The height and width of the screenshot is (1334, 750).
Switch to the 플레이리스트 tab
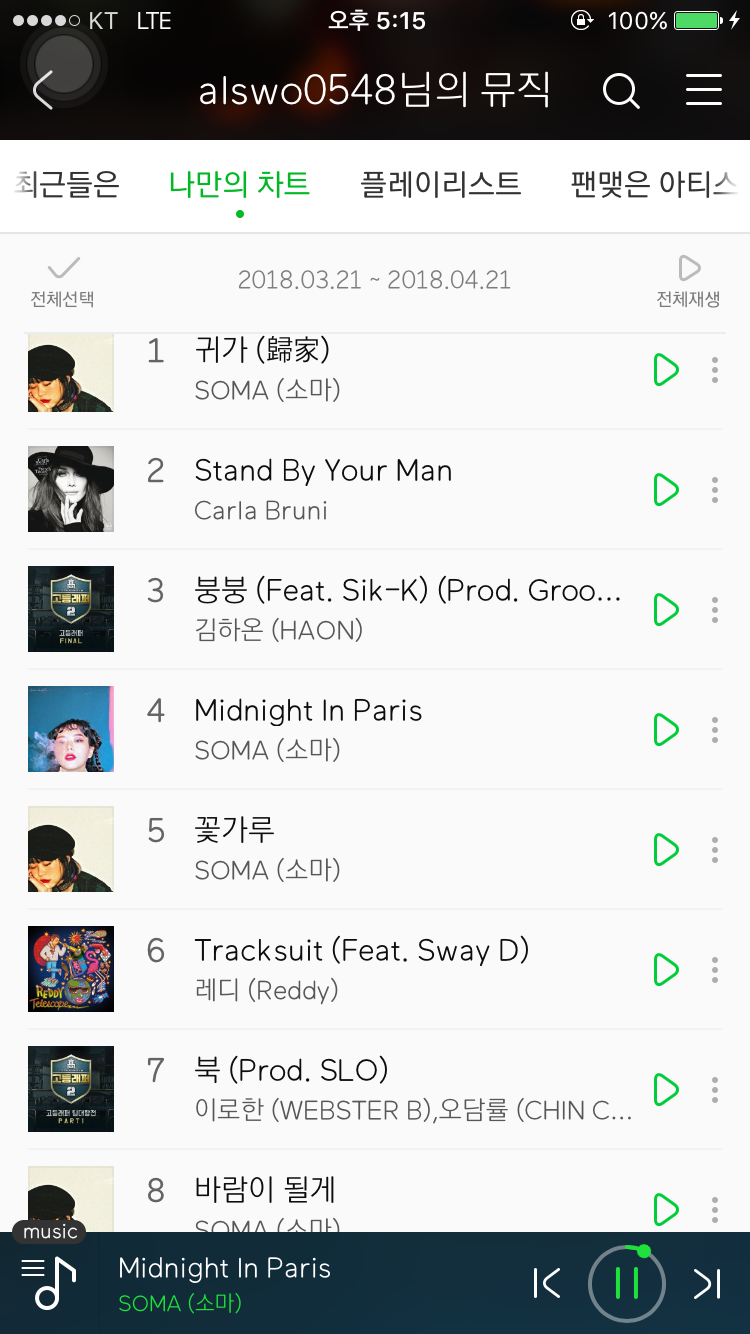440,185
